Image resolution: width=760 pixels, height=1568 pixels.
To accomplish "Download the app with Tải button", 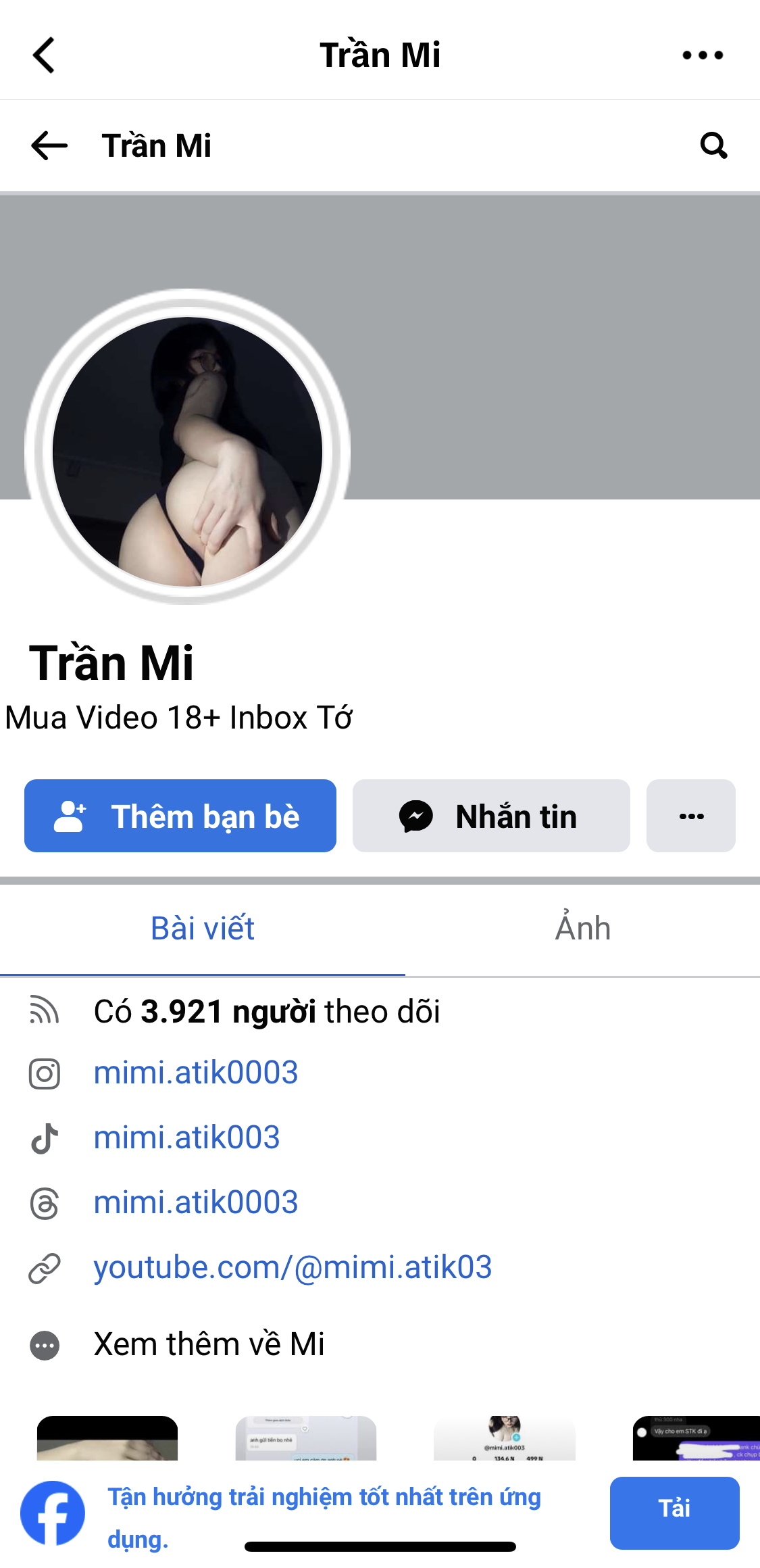I will tap(674, 1513).
